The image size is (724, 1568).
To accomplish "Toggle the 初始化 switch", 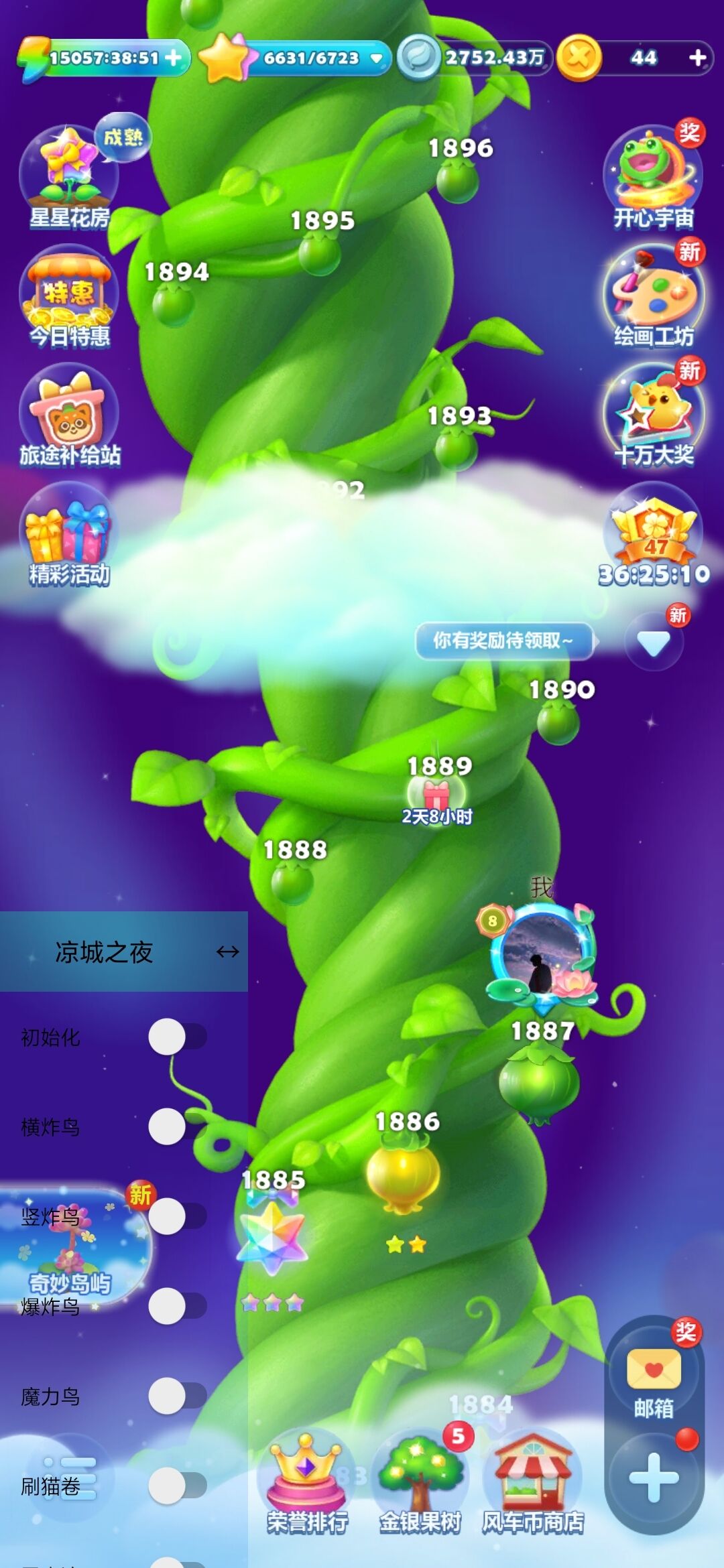I will click(x=177, y=1037).
